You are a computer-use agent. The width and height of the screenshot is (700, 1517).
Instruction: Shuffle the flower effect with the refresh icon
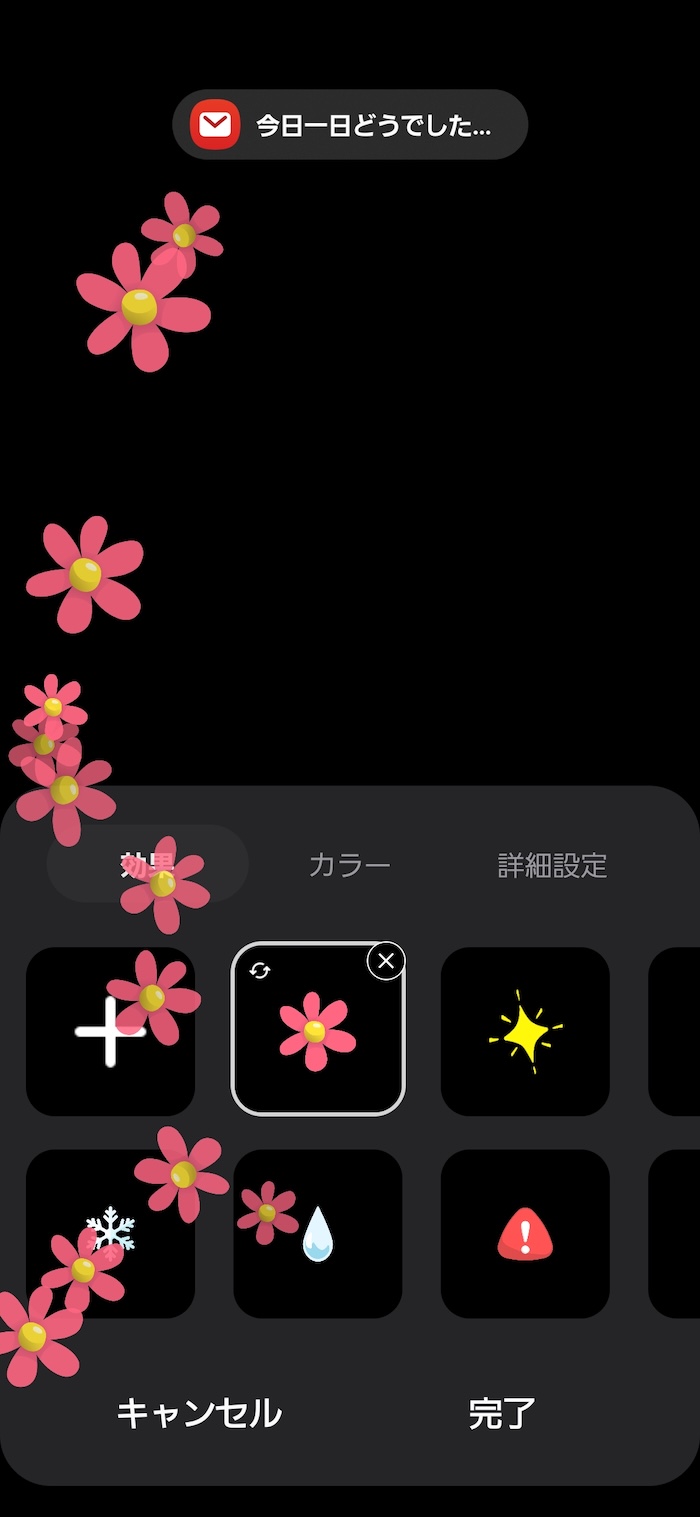[x=260, y=970]
